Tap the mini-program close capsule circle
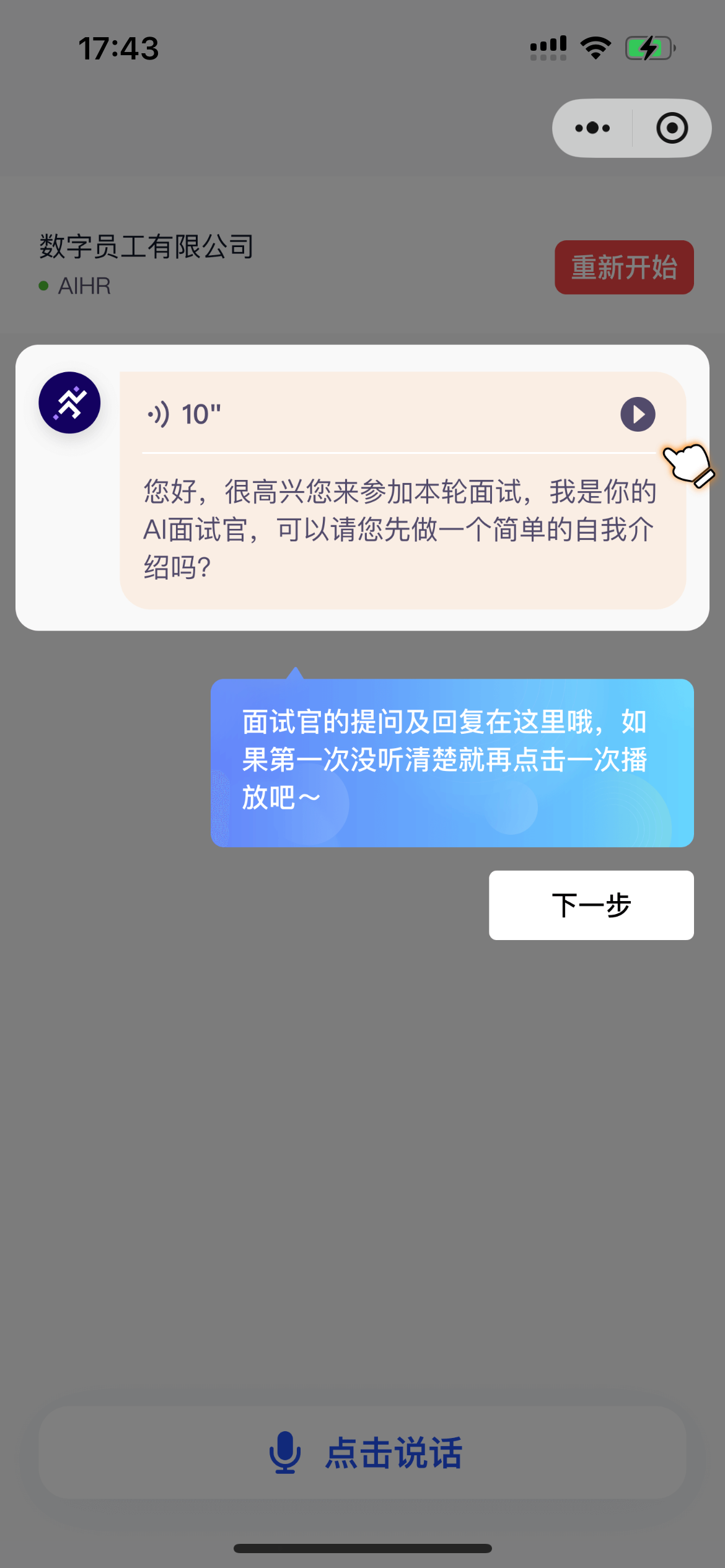Image resolution: width=725 pixels, height=1568 pixels. tap(672, 128)
